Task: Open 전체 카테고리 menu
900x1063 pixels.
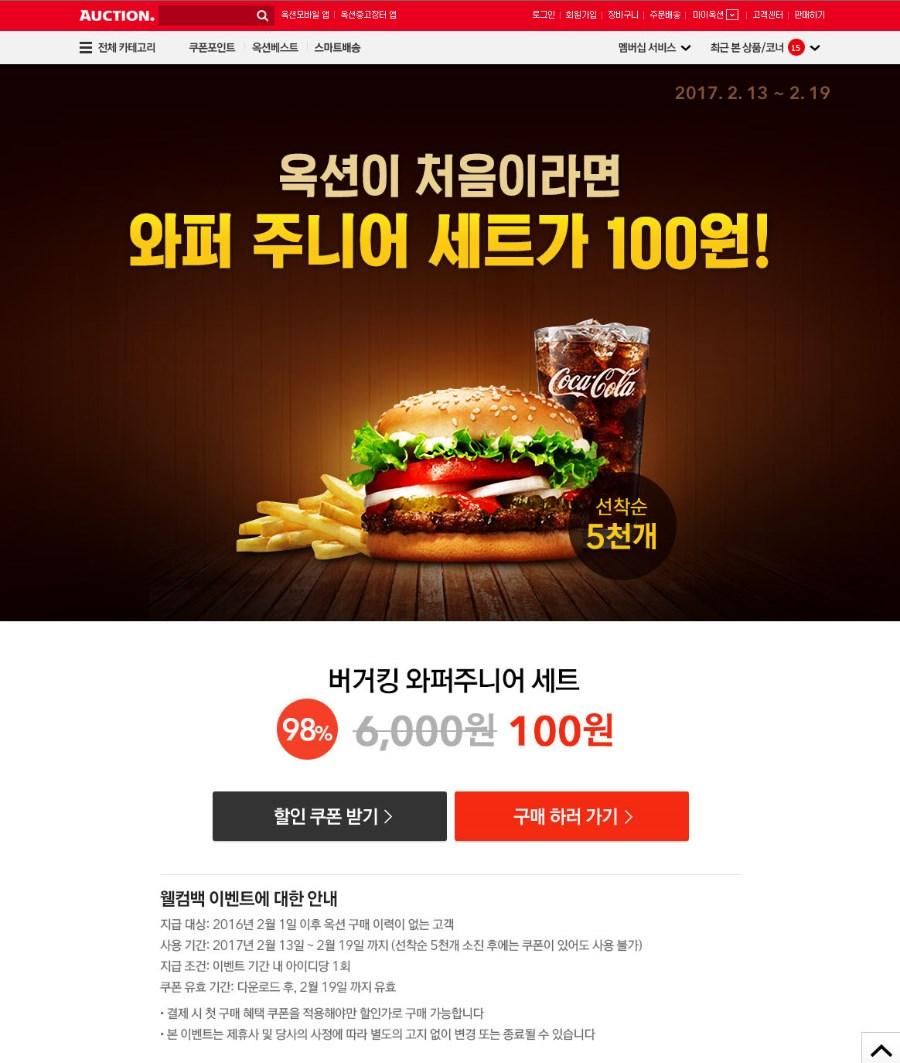Action: click(117, 47)
